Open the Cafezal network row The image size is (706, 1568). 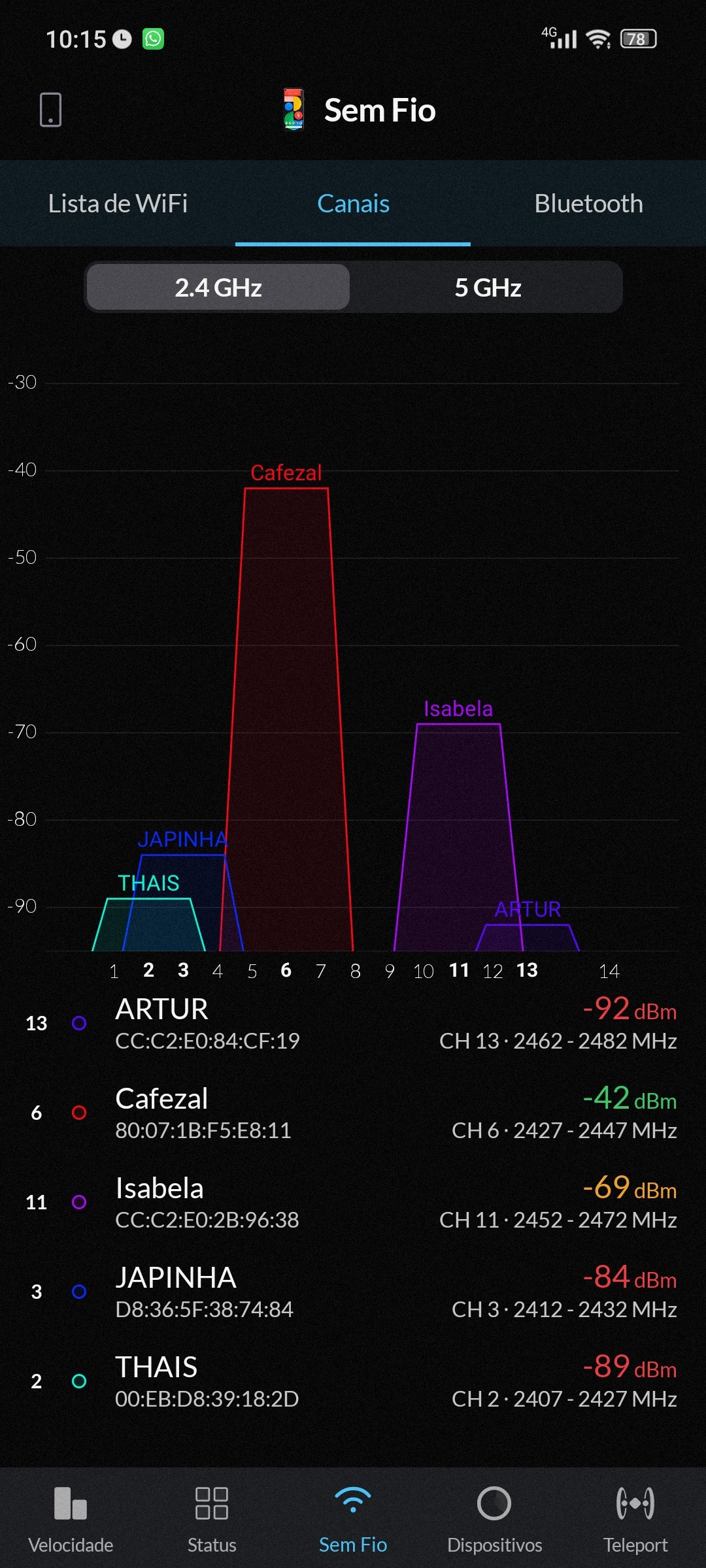pyautogui.click(x=353, y=1113)
